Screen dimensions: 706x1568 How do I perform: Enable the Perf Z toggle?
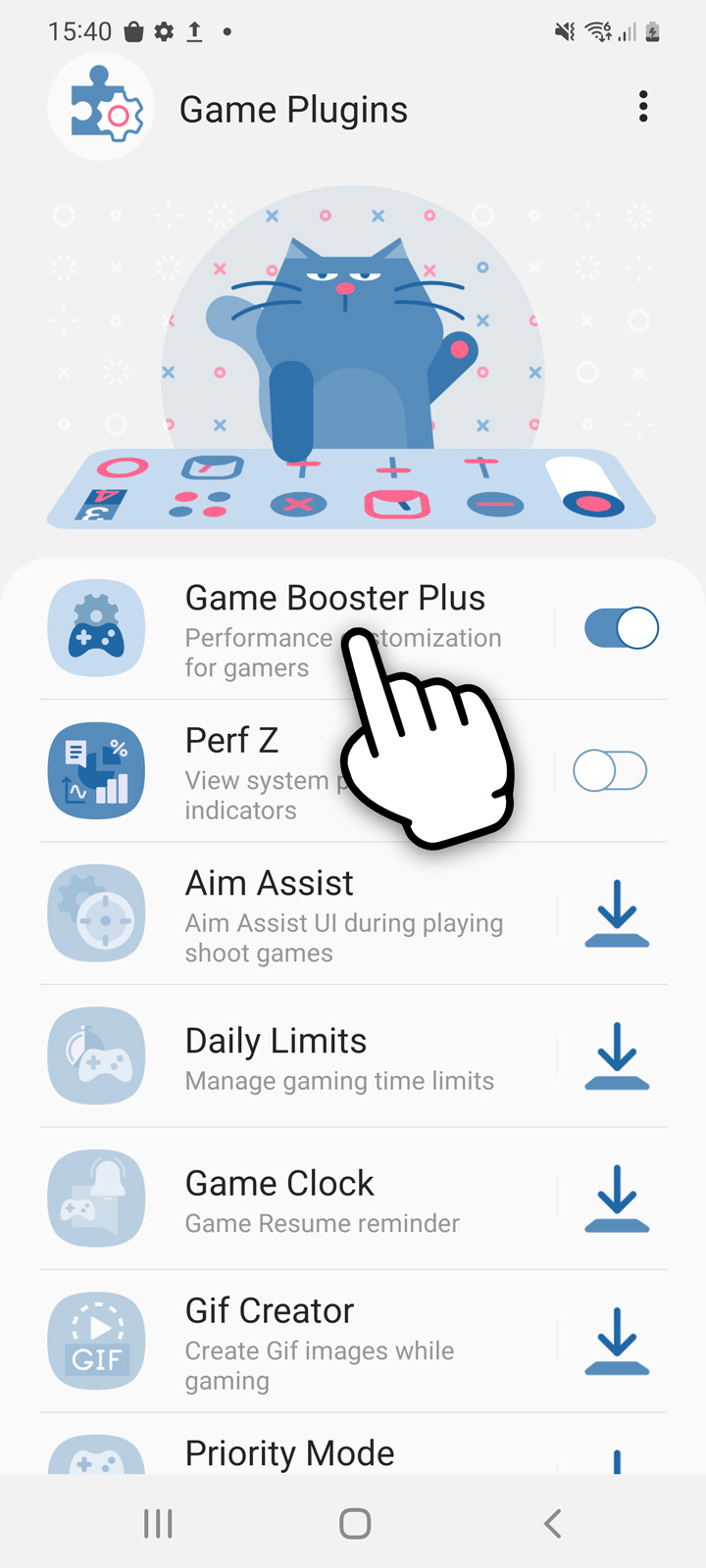coord(610,771)
